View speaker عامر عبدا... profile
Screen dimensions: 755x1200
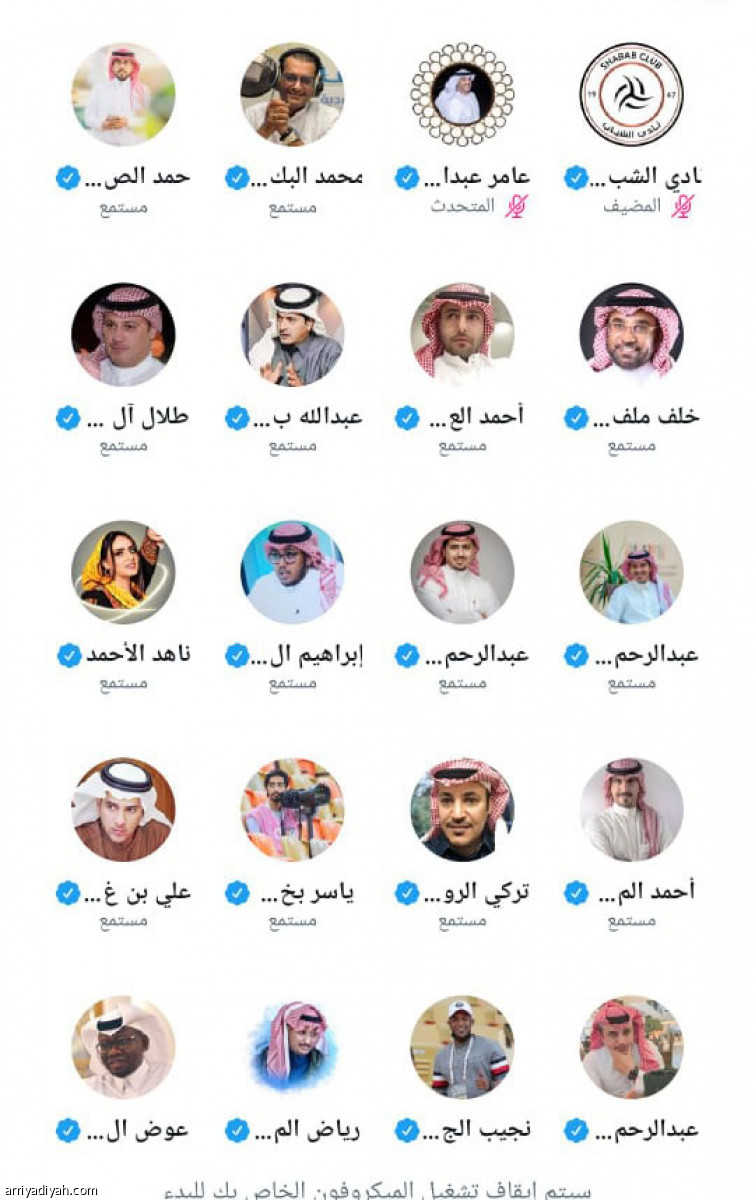coord(462,95)
